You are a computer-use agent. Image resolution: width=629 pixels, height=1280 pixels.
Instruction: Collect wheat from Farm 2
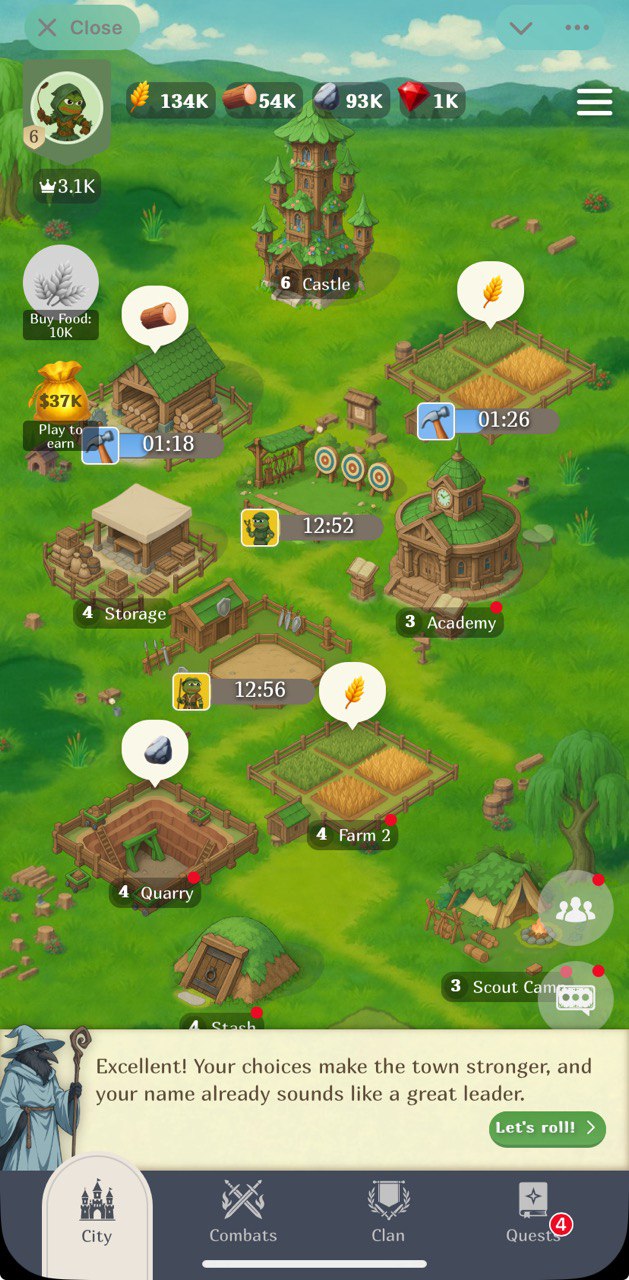[352, 693]
